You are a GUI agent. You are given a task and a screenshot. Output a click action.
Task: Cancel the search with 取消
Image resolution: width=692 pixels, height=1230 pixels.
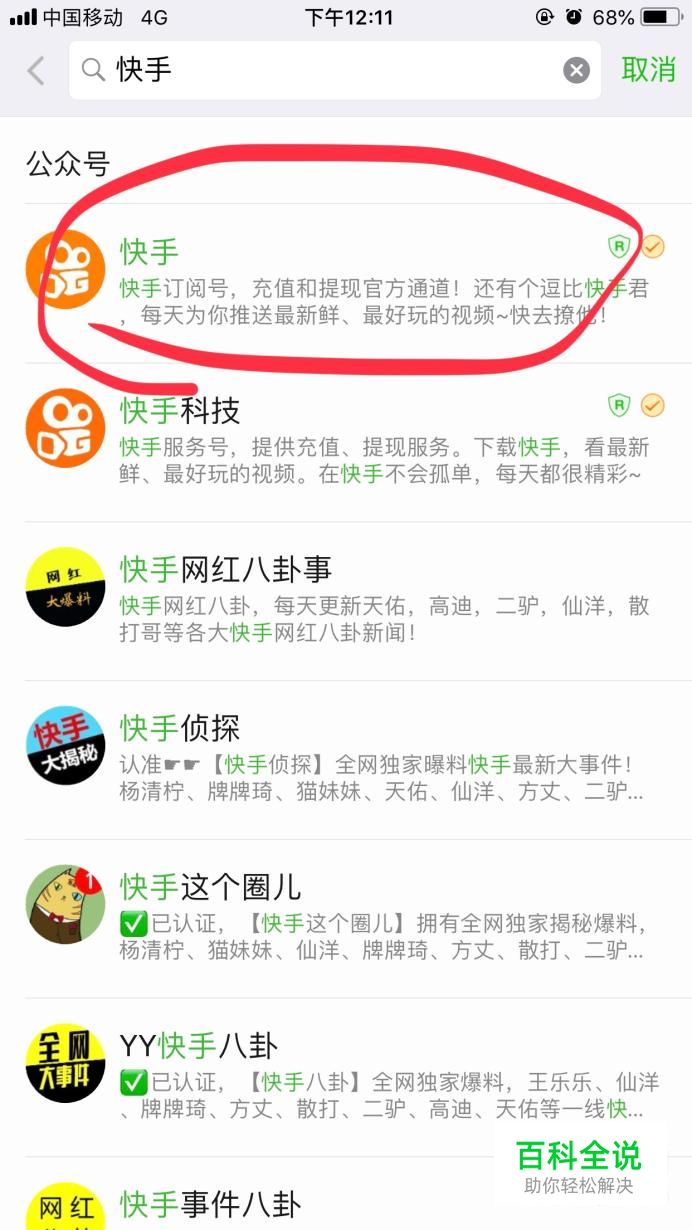coord(649,70)
